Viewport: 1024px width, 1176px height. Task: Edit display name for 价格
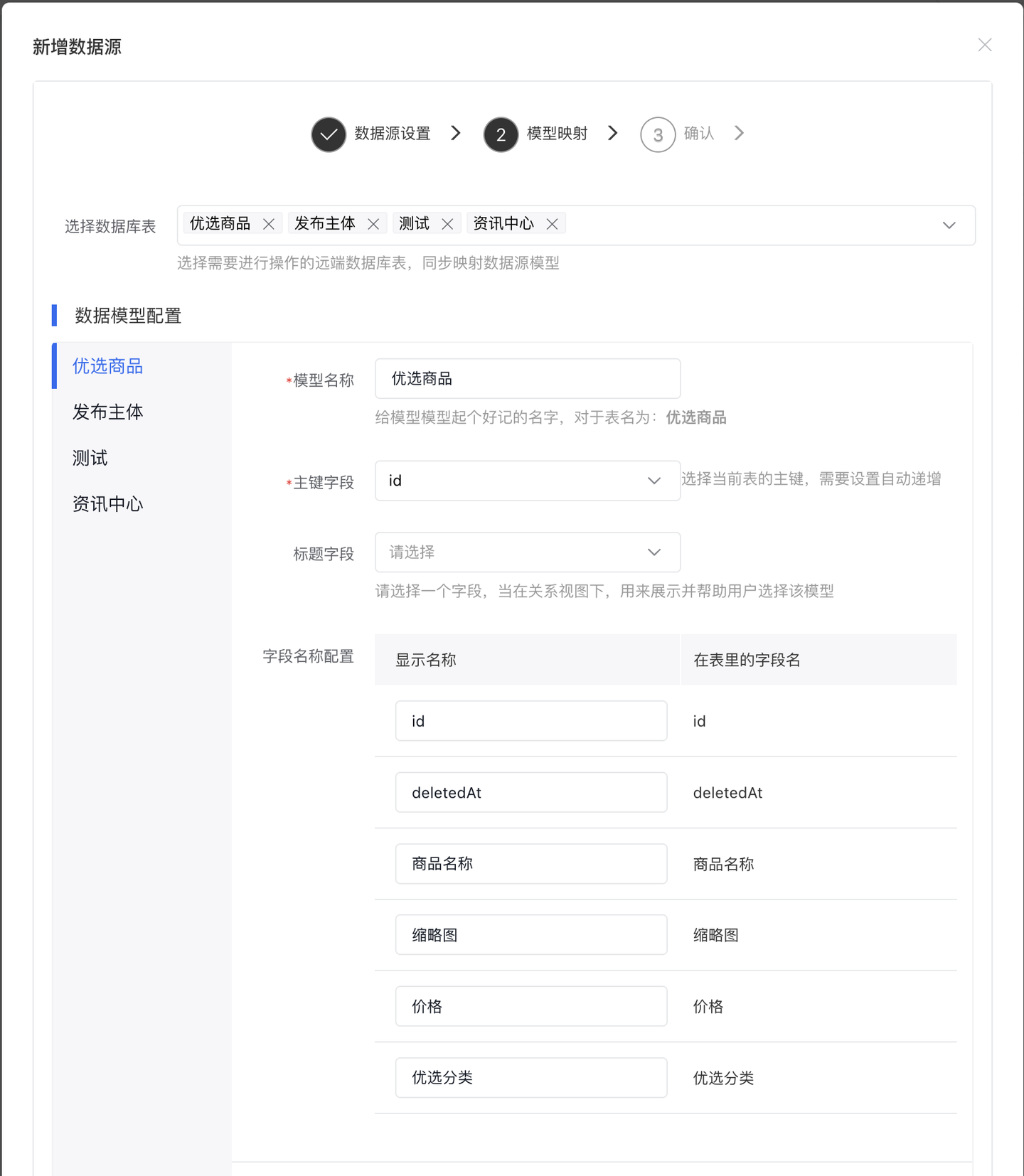click(531, 1006)
